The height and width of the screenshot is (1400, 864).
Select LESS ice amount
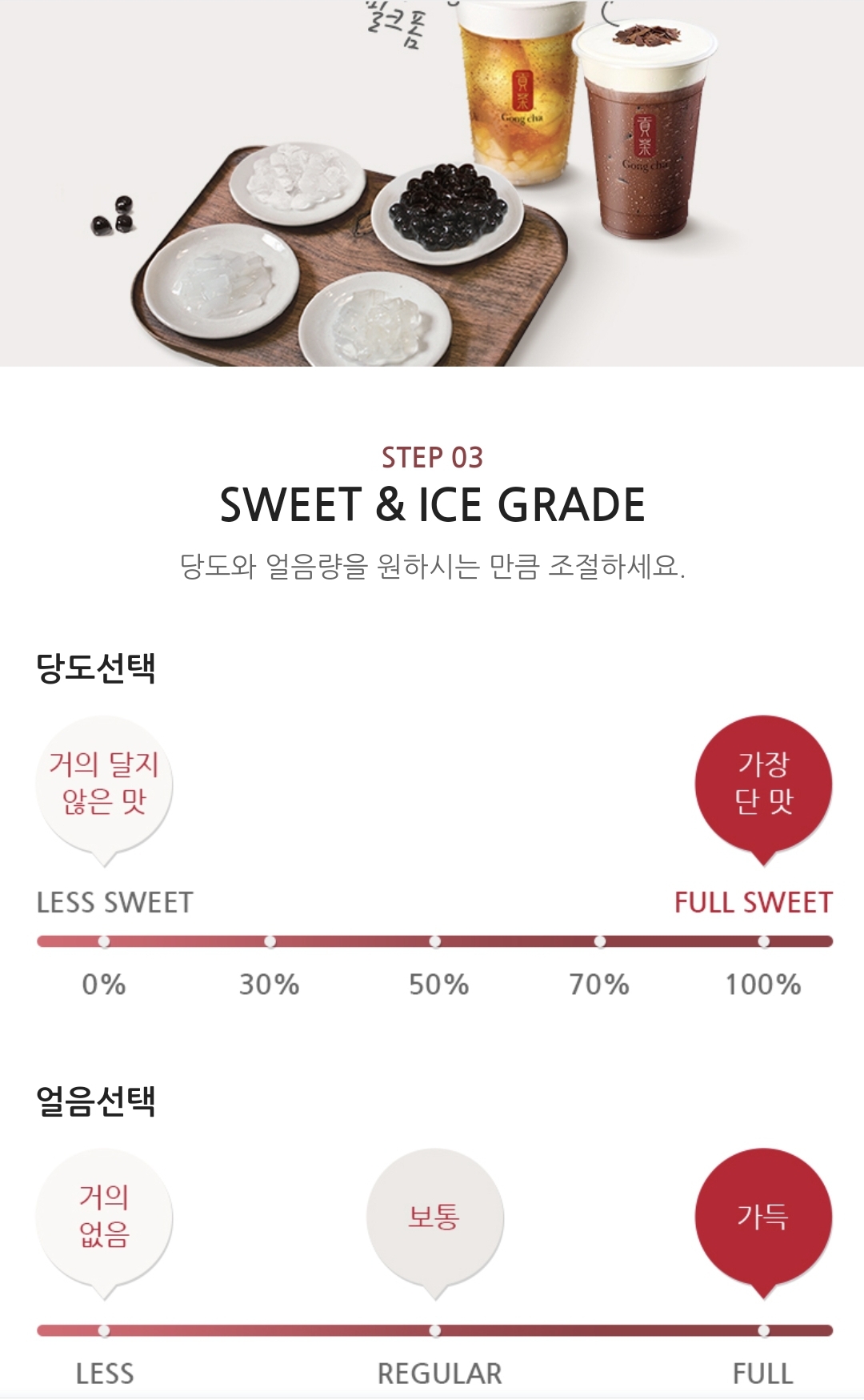click(x=104, y=1330)
